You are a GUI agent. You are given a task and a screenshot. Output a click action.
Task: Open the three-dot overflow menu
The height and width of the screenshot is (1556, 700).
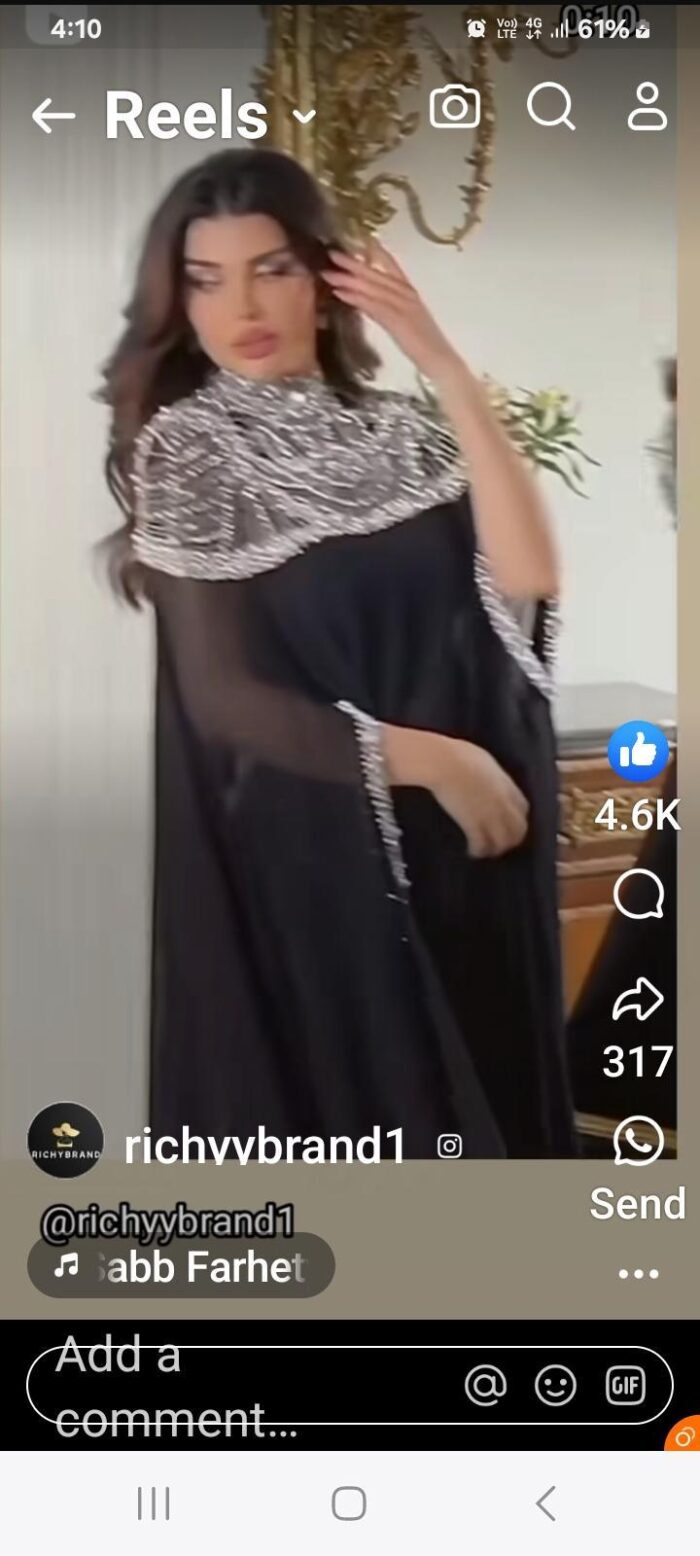coord(638,1274)
